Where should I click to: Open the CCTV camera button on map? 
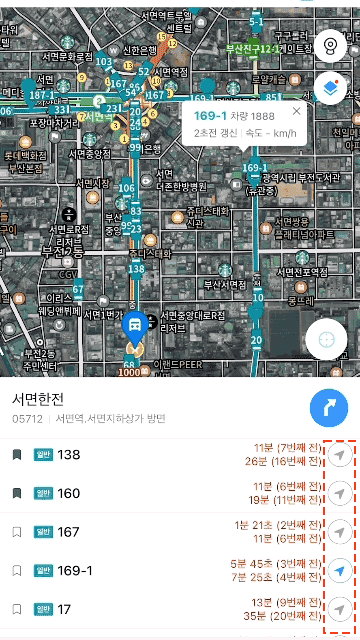[x=330, y=46]
